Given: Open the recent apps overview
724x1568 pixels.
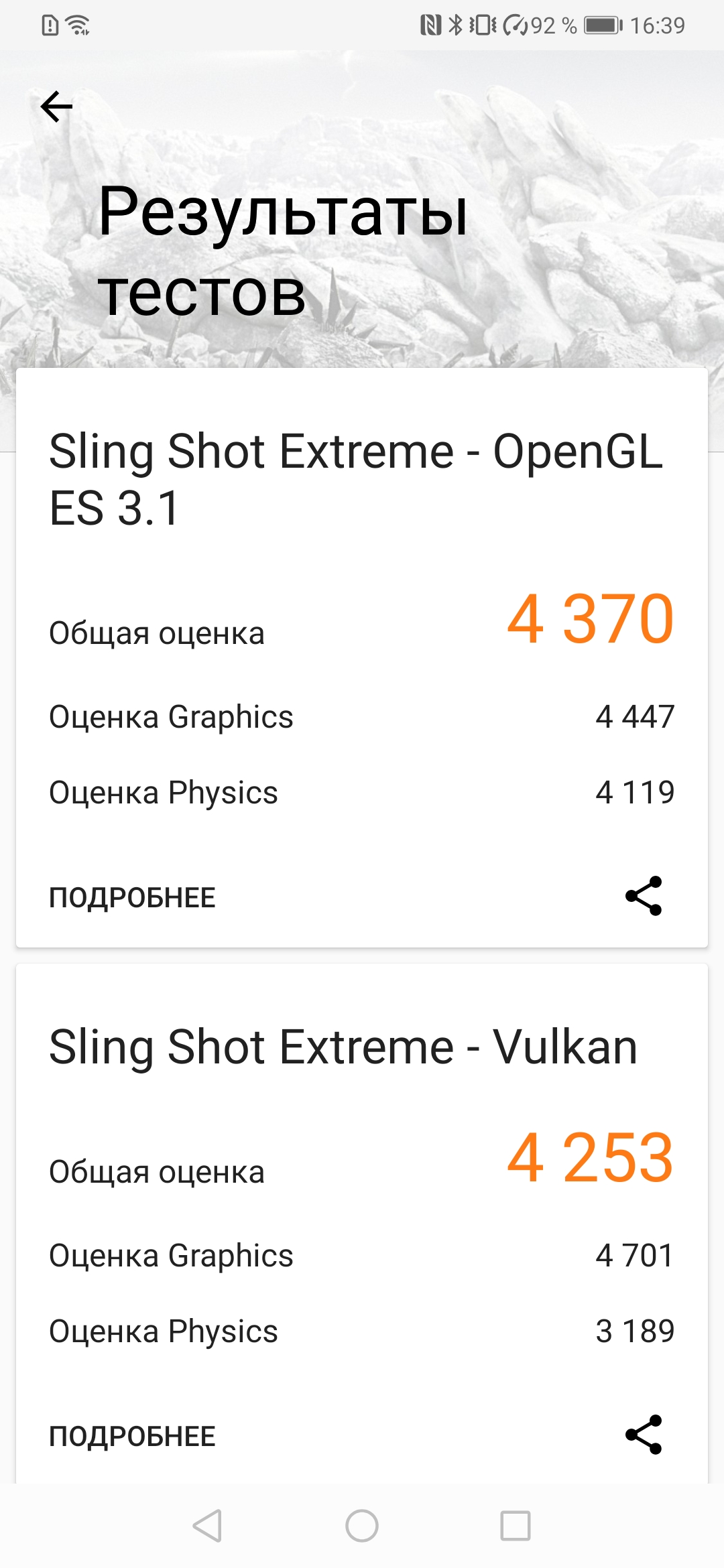Looking at the screenshot, I should (x=516, y=1526).
